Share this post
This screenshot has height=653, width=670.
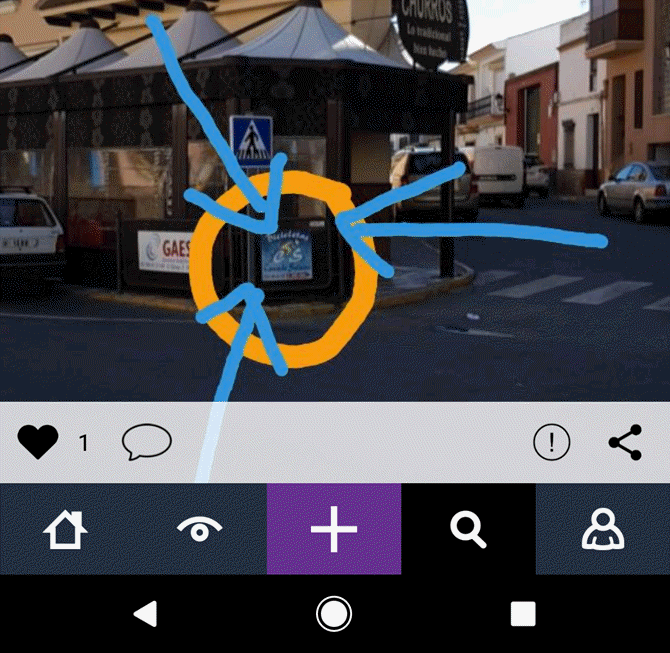625,442
